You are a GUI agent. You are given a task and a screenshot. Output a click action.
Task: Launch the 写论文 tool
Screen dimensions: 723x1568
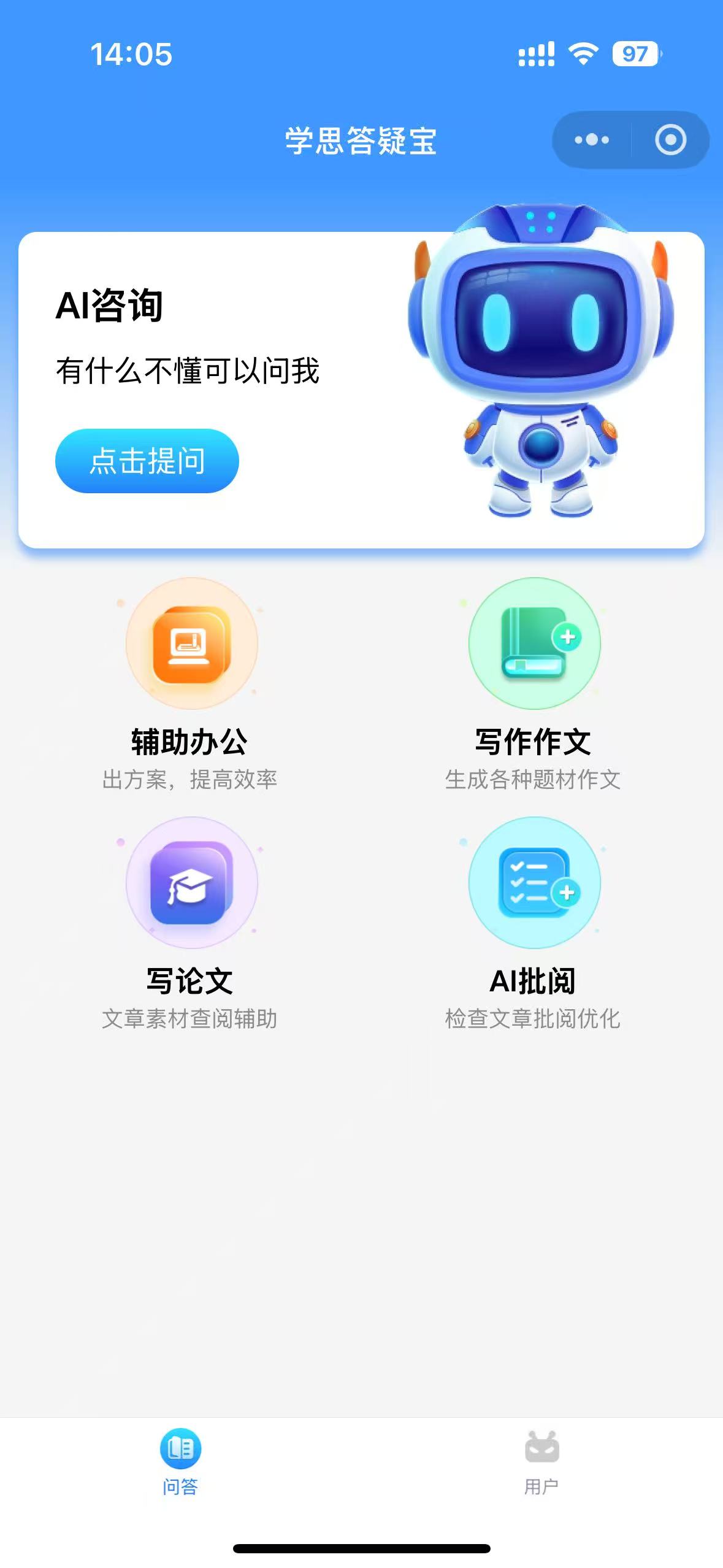(191, 883)
